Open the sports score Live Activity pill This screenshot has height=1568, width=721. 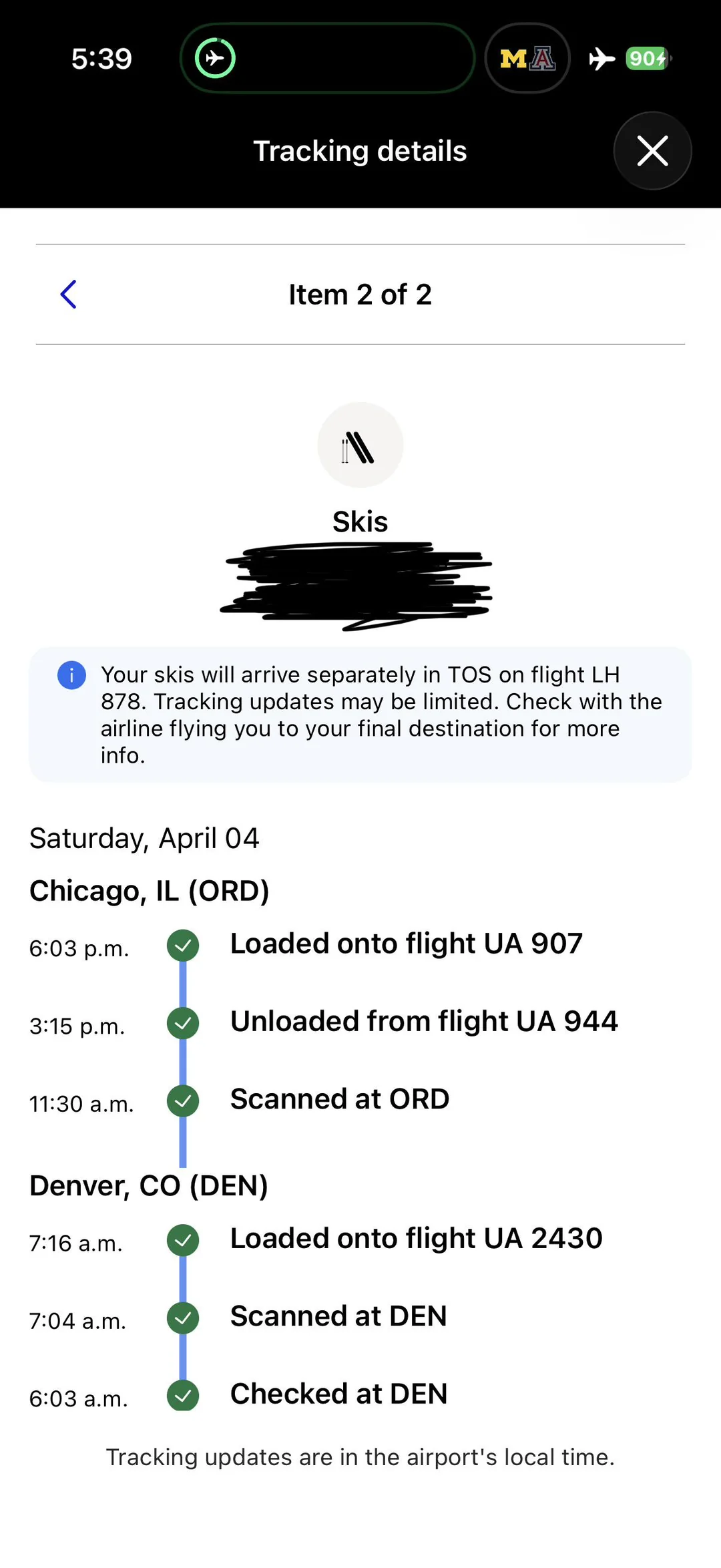point(527,58)
